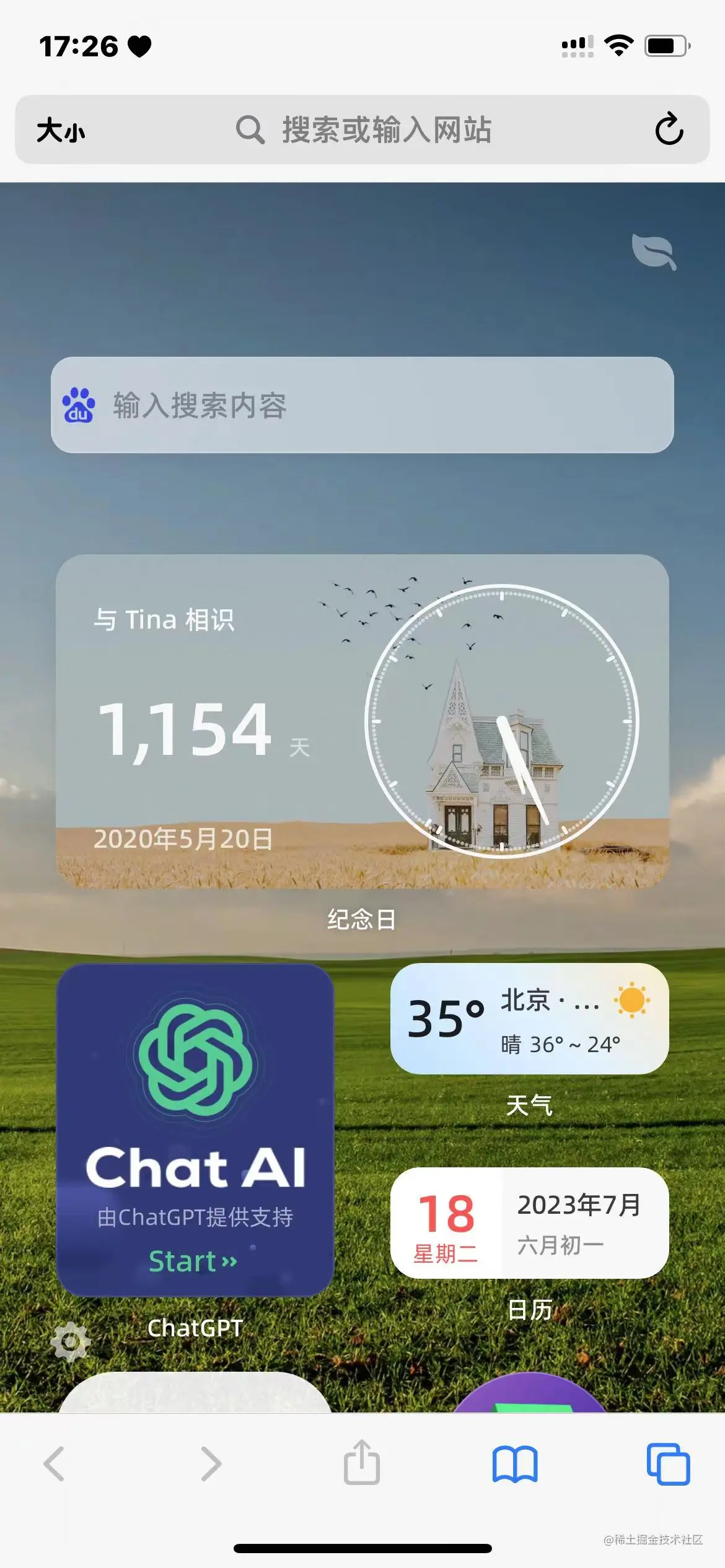The width and height of the screenshot is (725, 1568).
Task: Show all open tabs
Action: tap(668, 1464)
